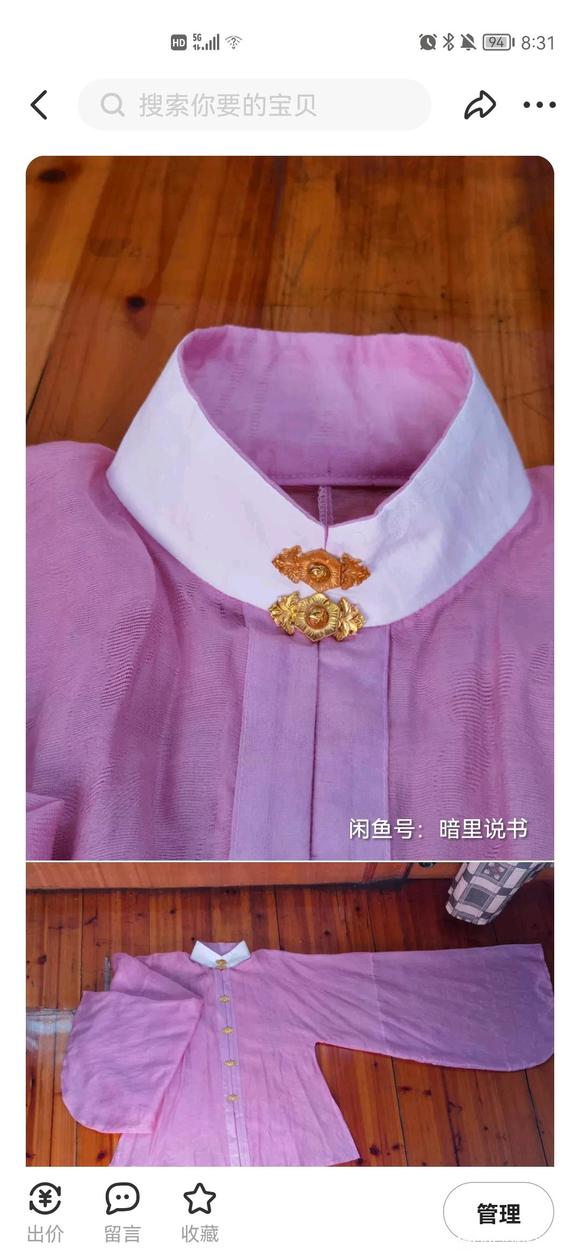Screen dimensions: 580x1257
Task: Tap the search box for items
Action: [254, 105]
